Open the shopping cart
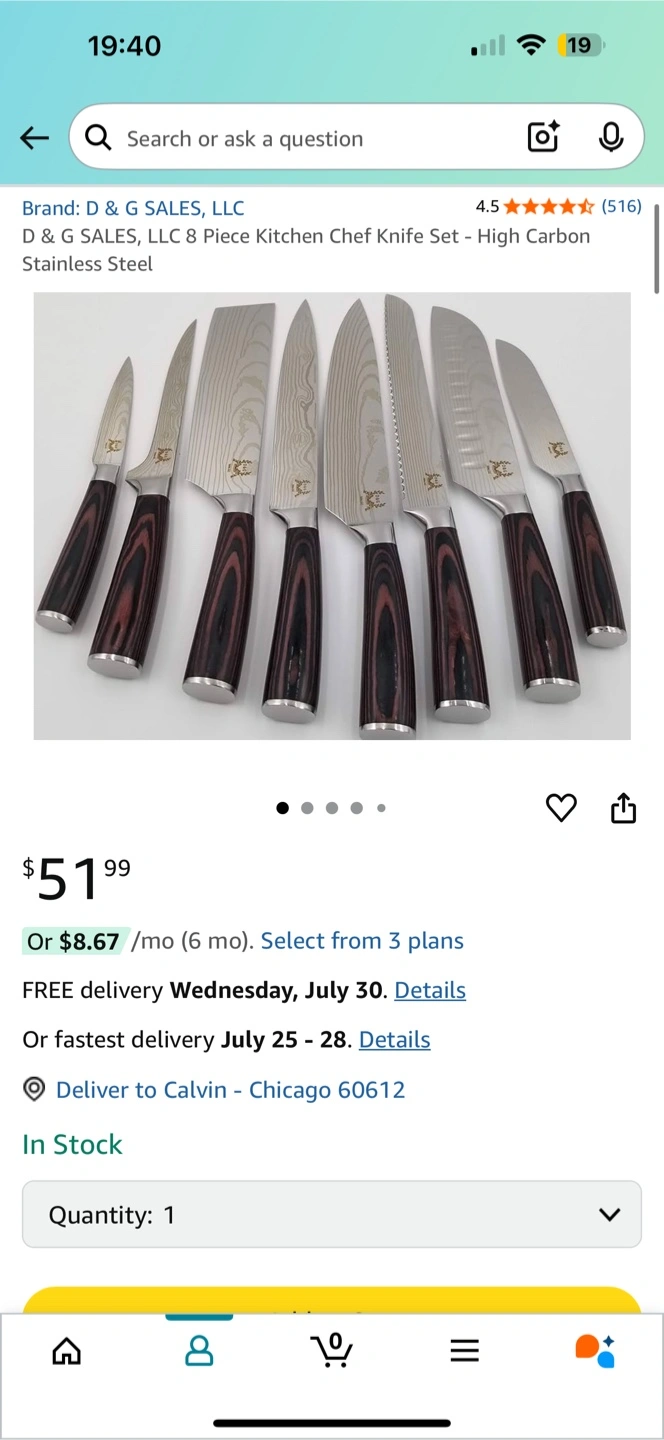Image resolution: width=664 pixels, height=1440 pixels. 332,1351
